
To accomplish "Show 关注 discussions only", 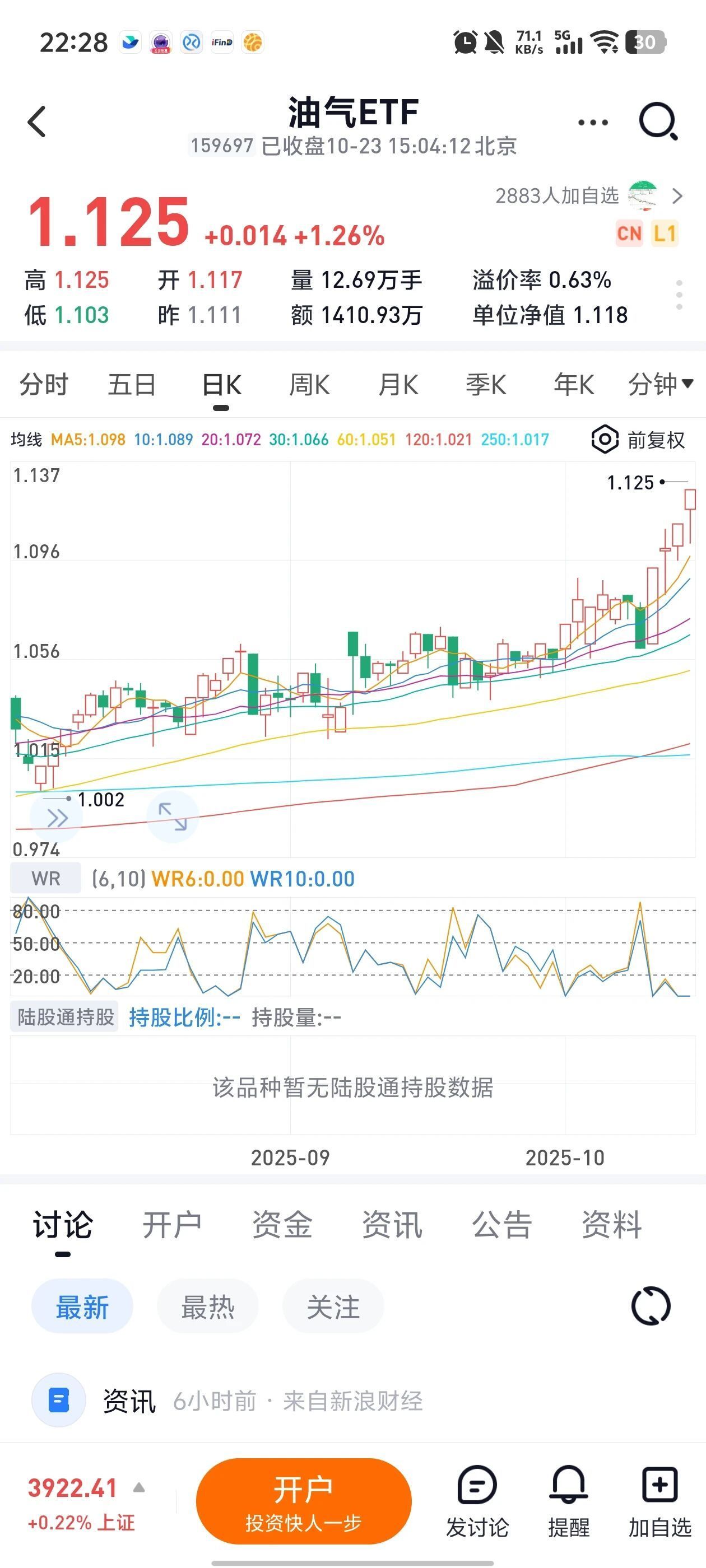I will pos(333,1306).
